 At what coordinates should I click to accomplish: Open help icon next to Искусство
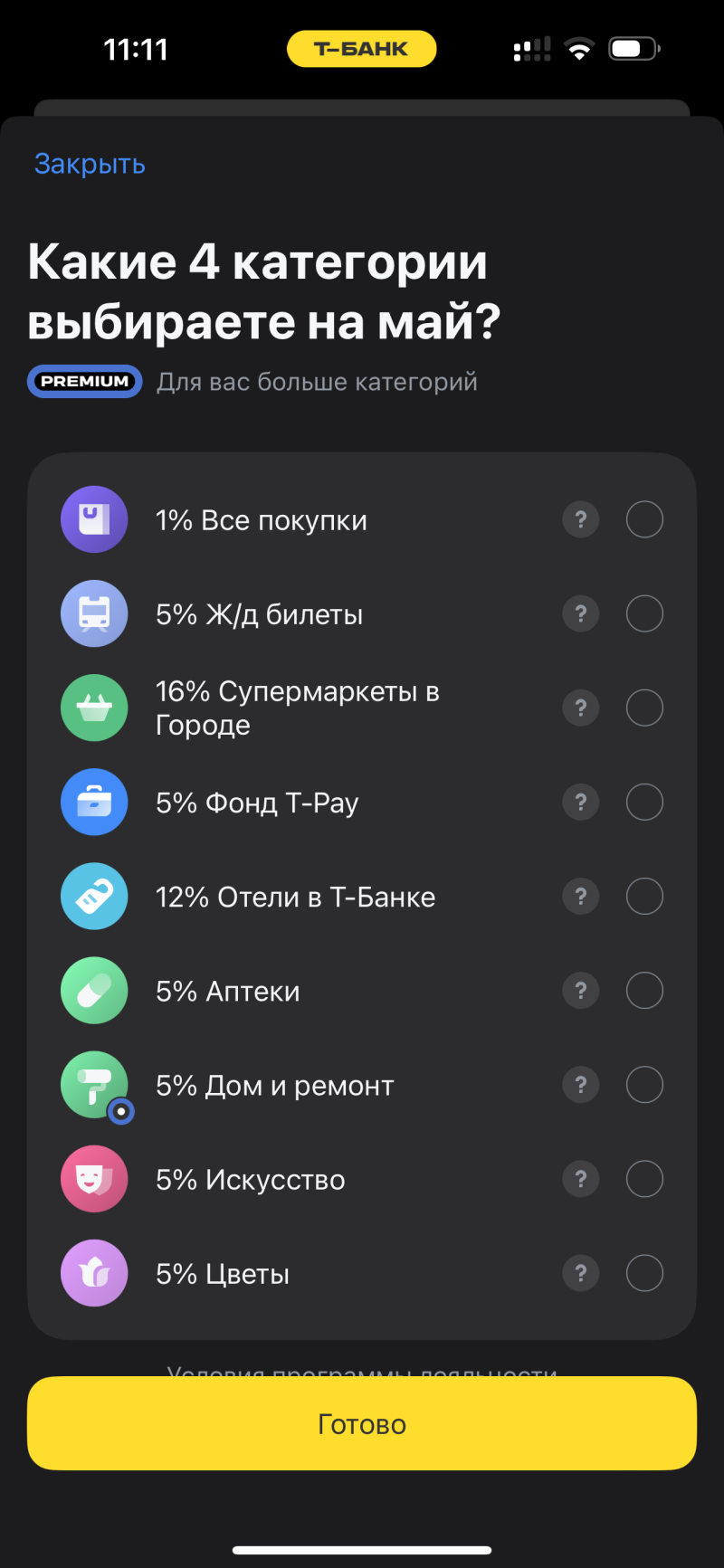pos(581,1179)
